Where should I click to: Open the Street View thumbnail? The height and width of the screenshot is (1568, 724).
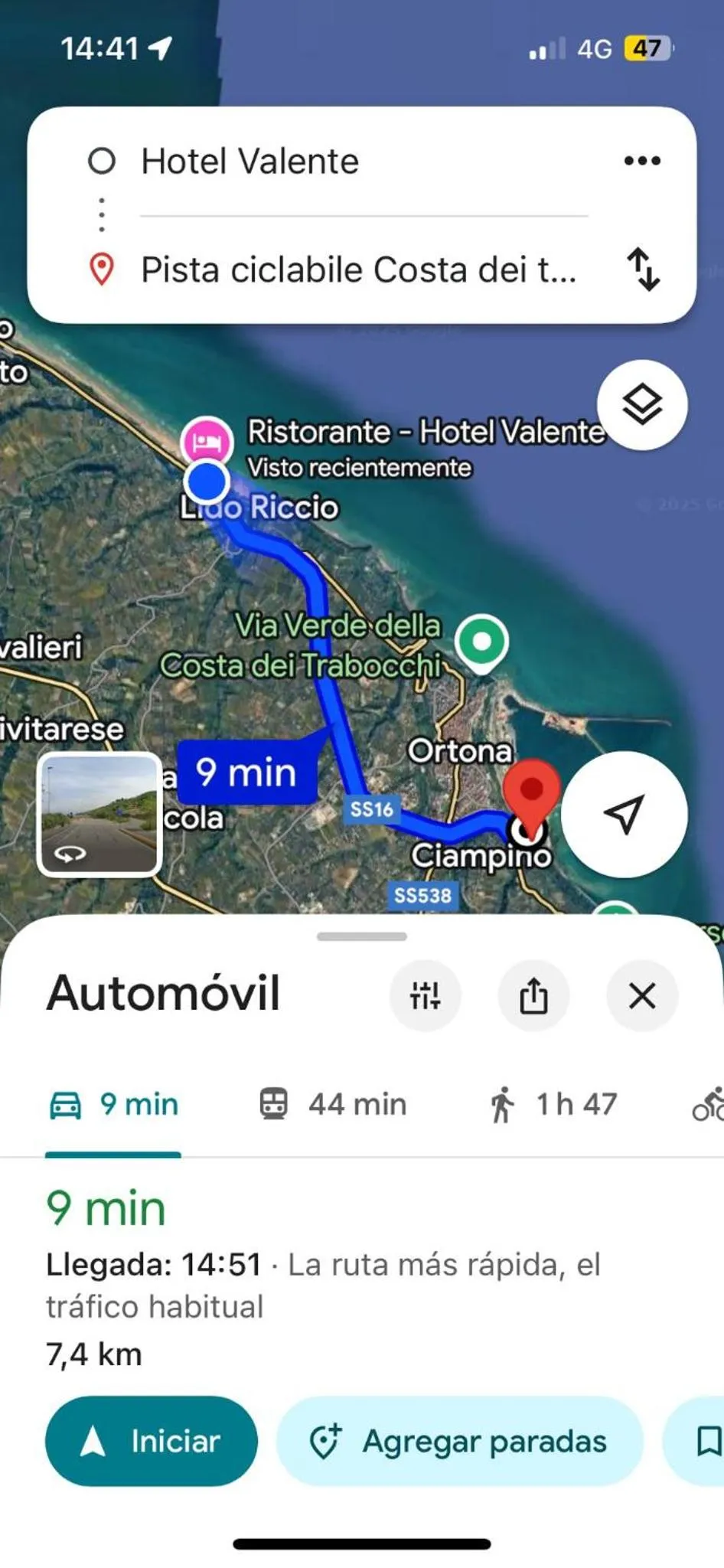click(99, 814)
